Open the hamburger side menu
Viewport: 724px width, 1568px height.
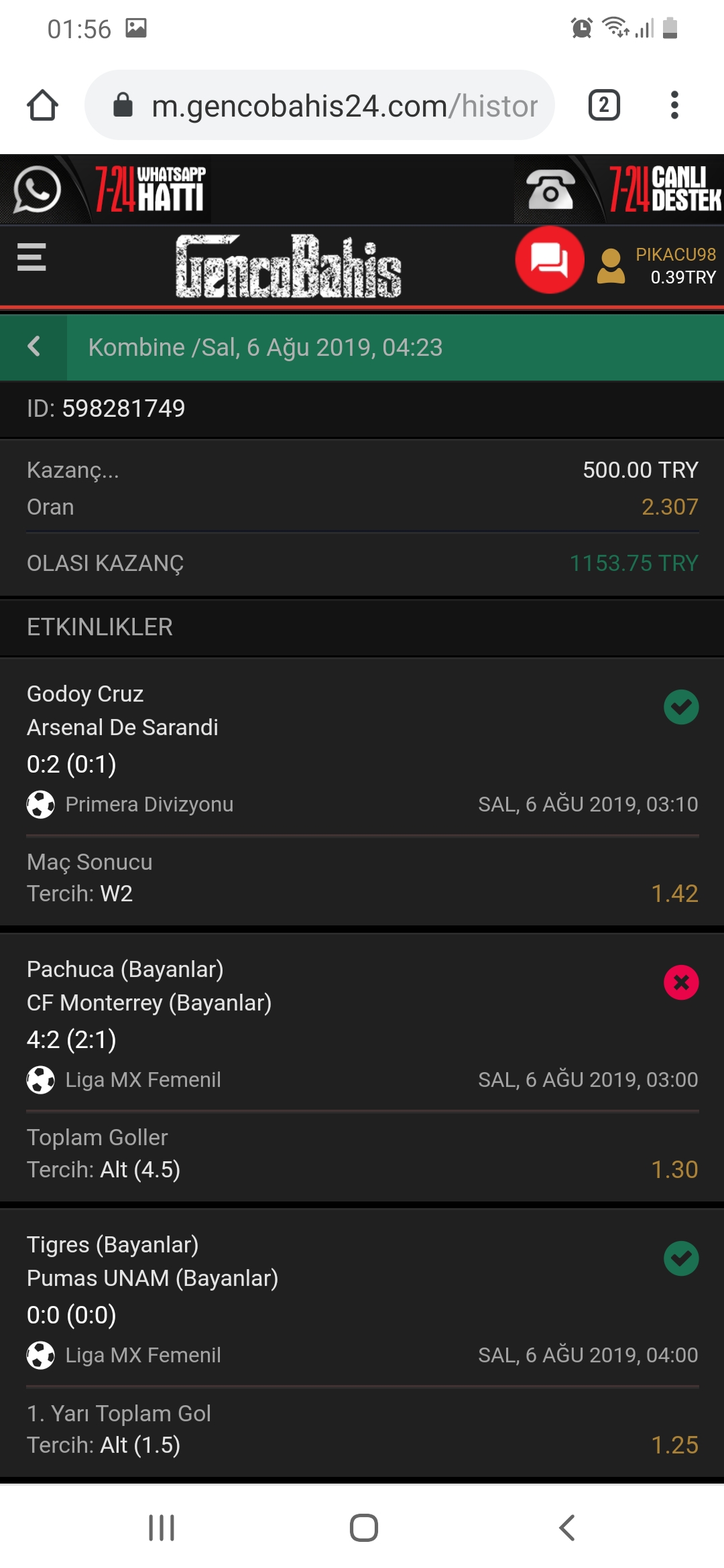pyautogui.click(x=32, y=257)
